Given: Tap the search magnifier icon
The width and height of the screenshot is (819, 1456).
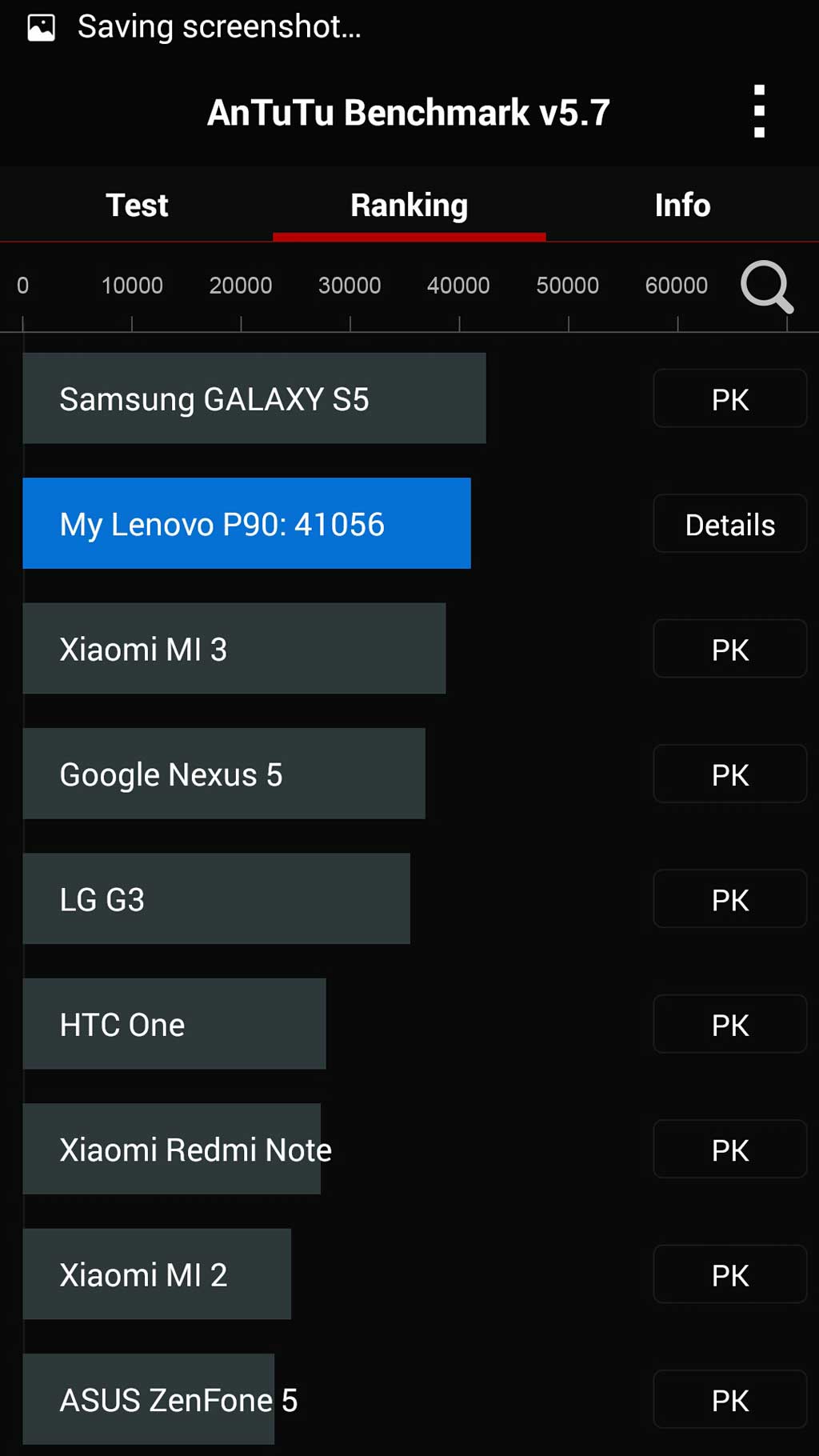Looking at the screenshot, I should pos(766,286).
